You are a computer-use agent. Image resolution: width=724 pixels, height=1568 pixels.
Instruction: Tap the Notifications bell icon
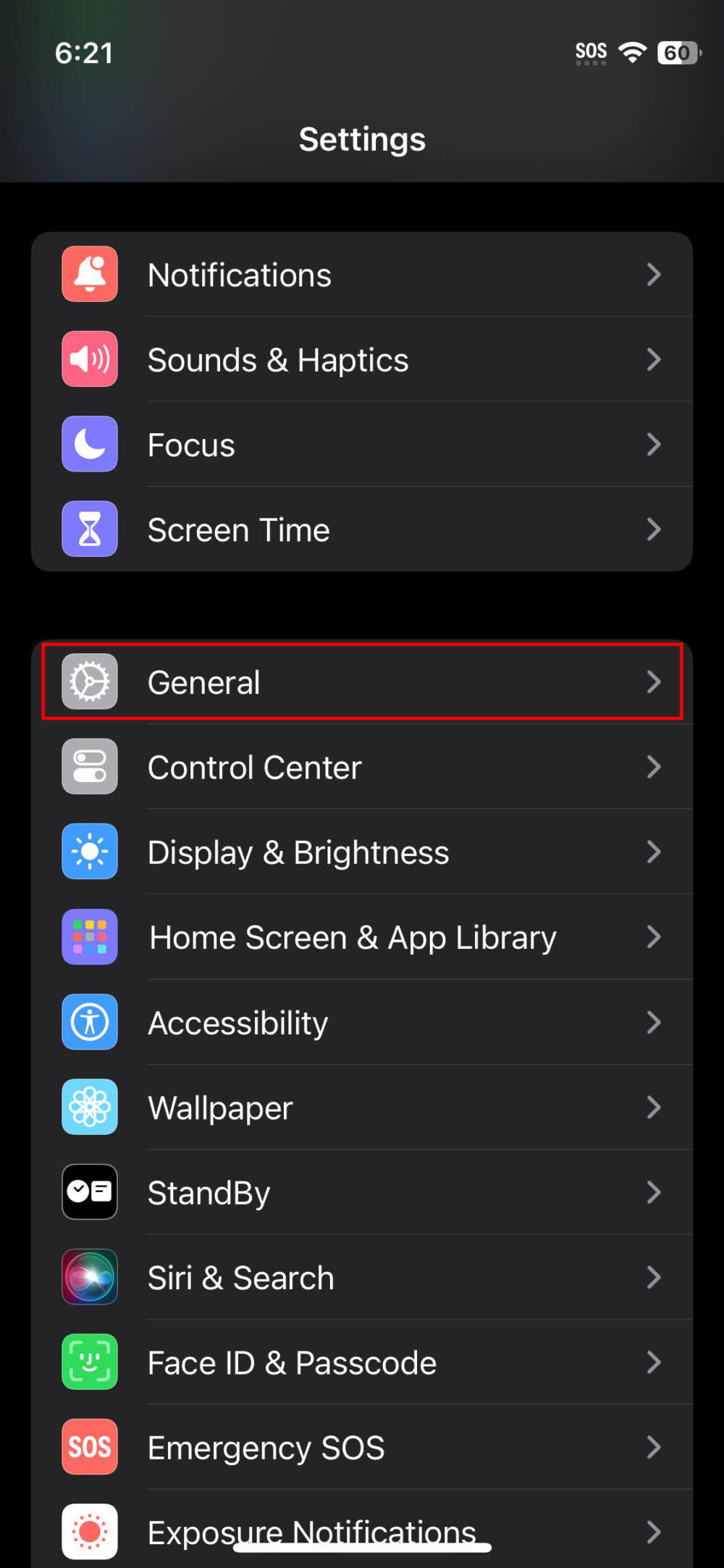(90, 275)
